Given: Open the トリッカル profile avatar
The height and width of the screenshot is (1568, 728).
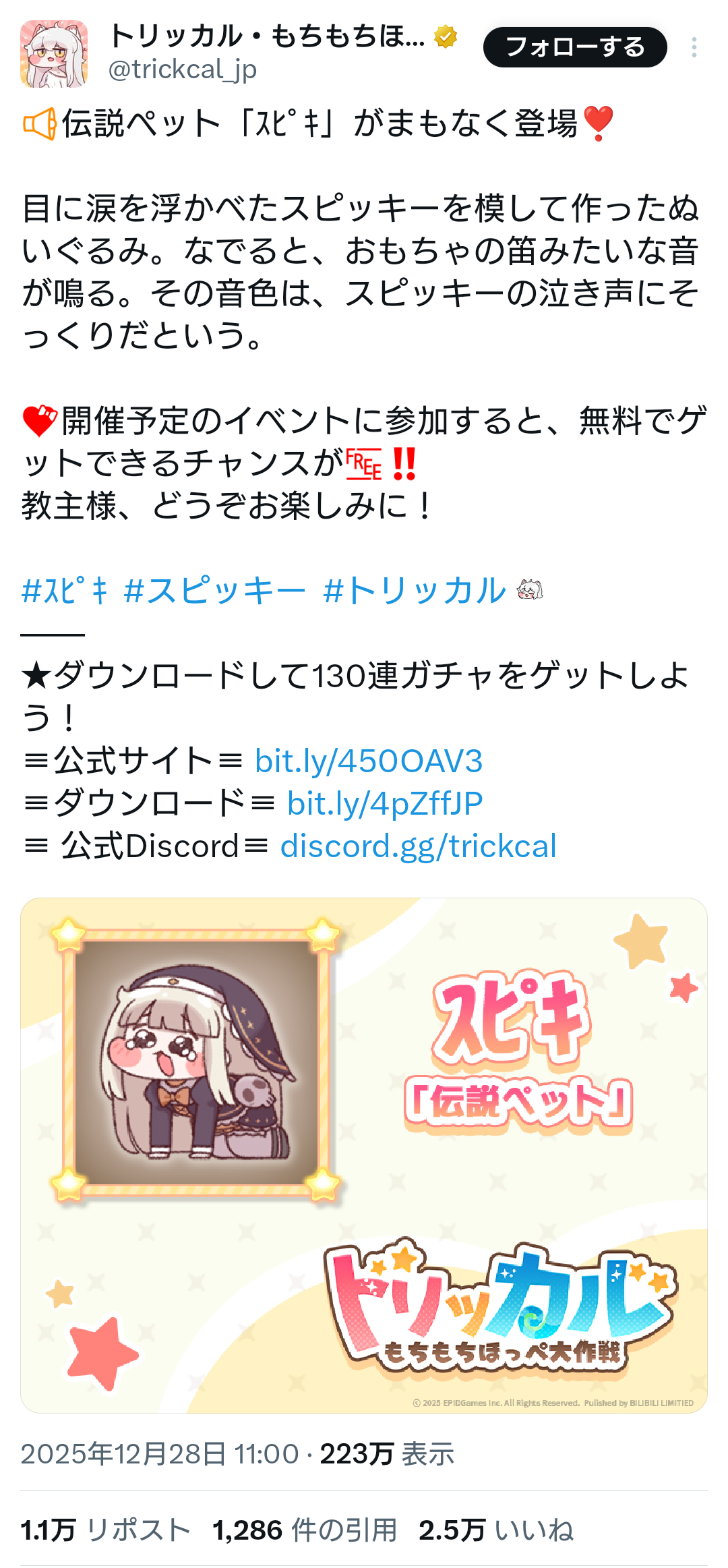Looking at the screenshot, I should pos(54,54).
